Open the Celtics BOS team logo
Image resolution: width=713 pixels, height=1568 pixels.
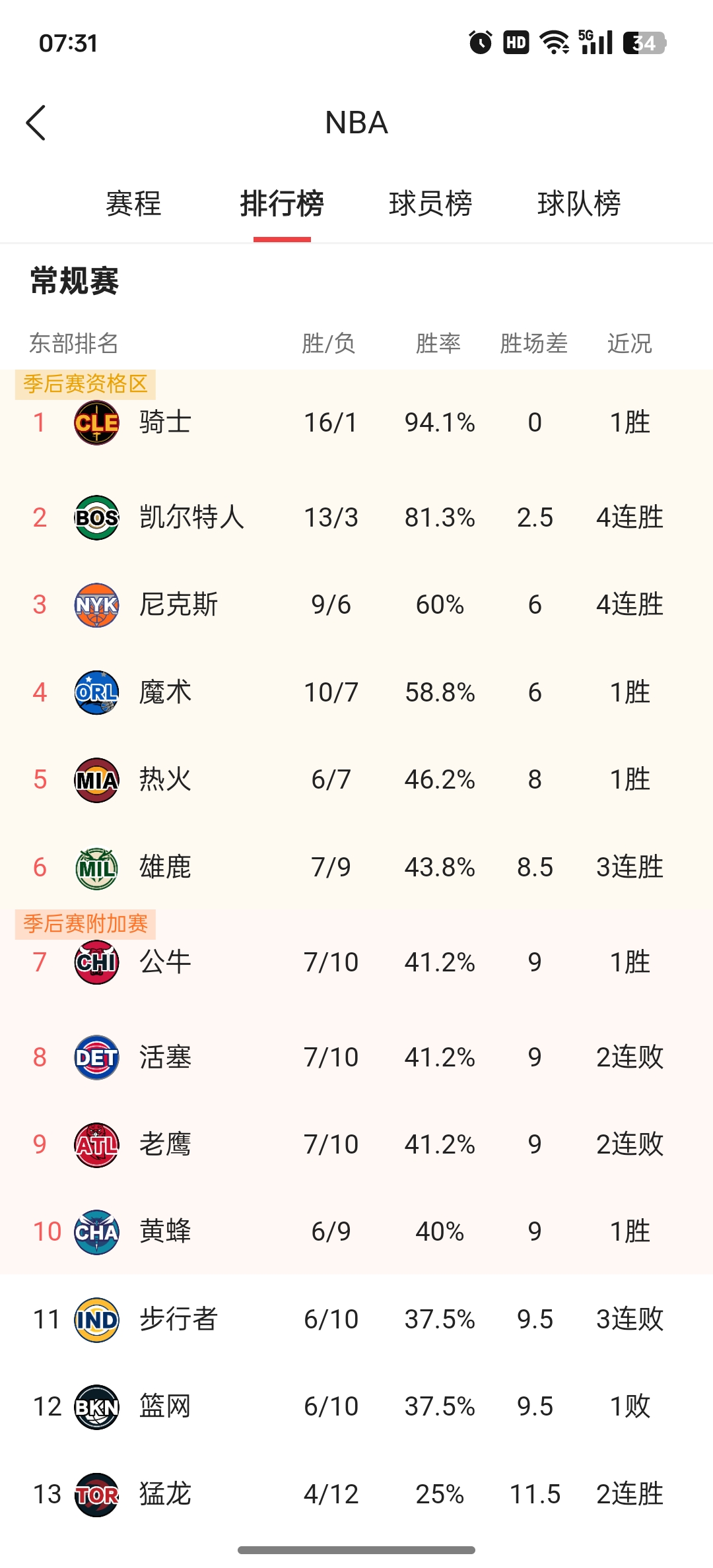96,517
